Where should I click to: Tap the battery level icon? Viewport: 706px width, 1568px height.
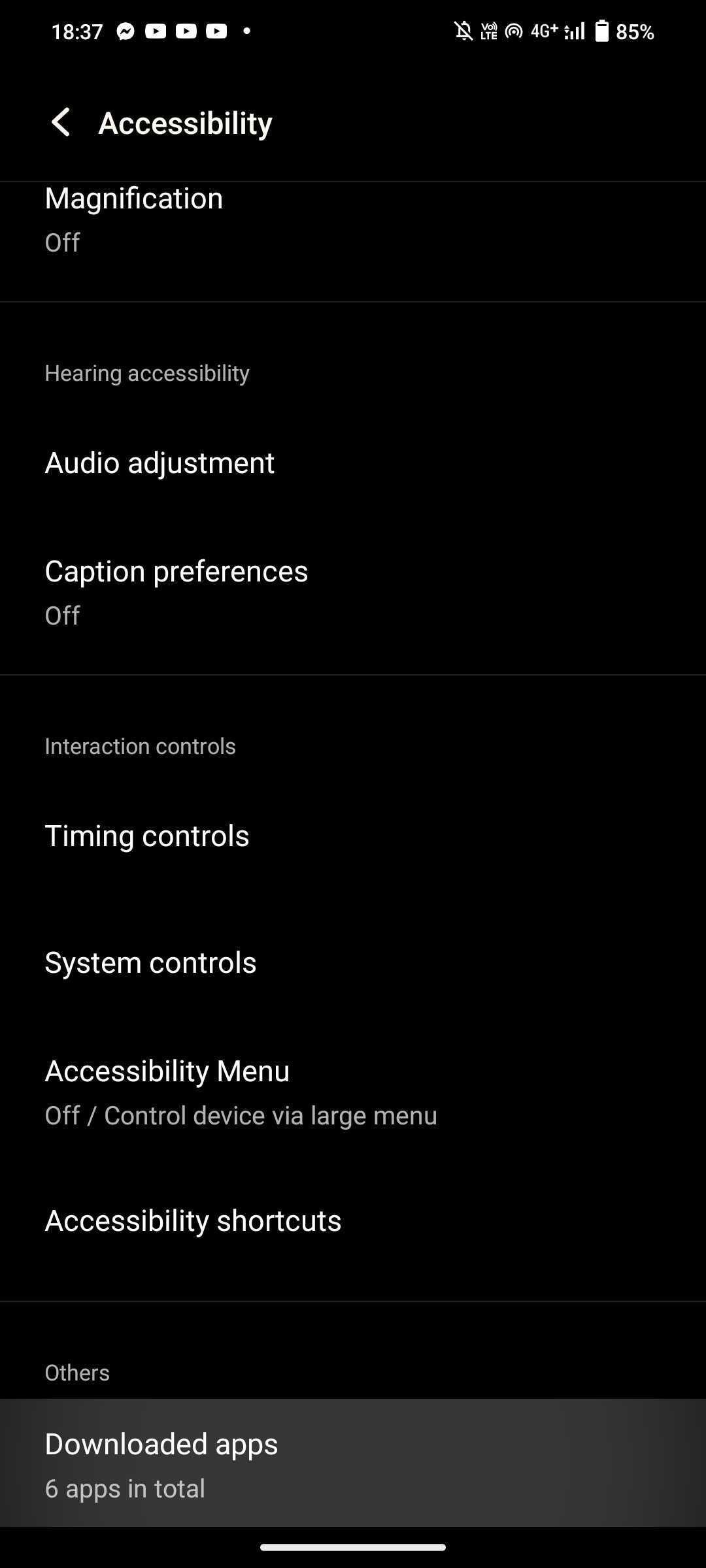click(x=601, y=31)
